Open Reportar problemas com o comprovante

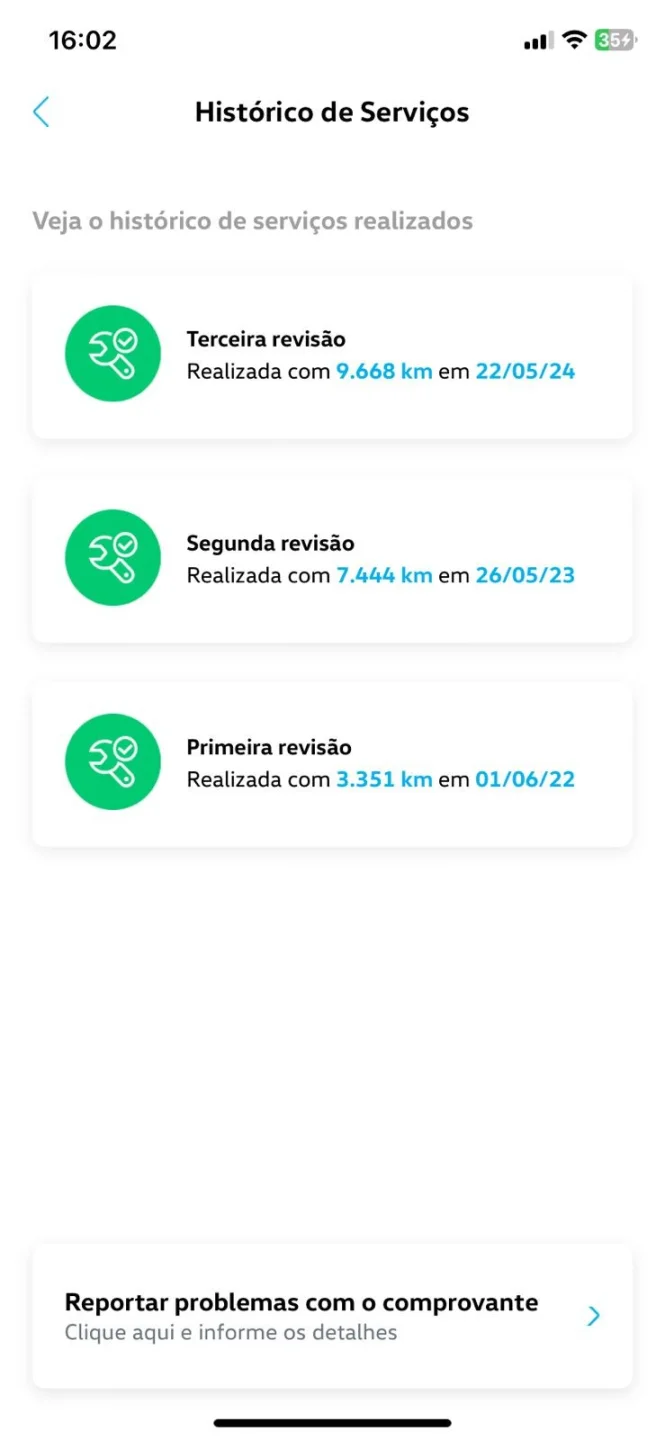[x=332, y=1316]
